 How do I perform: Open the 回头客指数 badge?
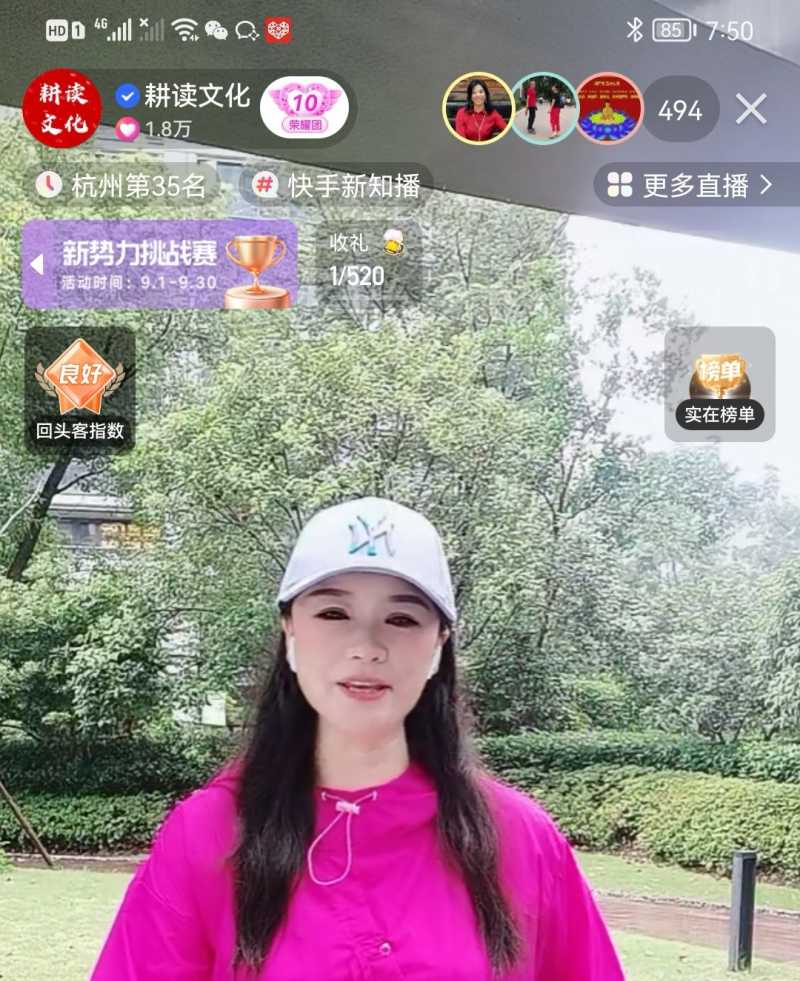click(80, 387)
